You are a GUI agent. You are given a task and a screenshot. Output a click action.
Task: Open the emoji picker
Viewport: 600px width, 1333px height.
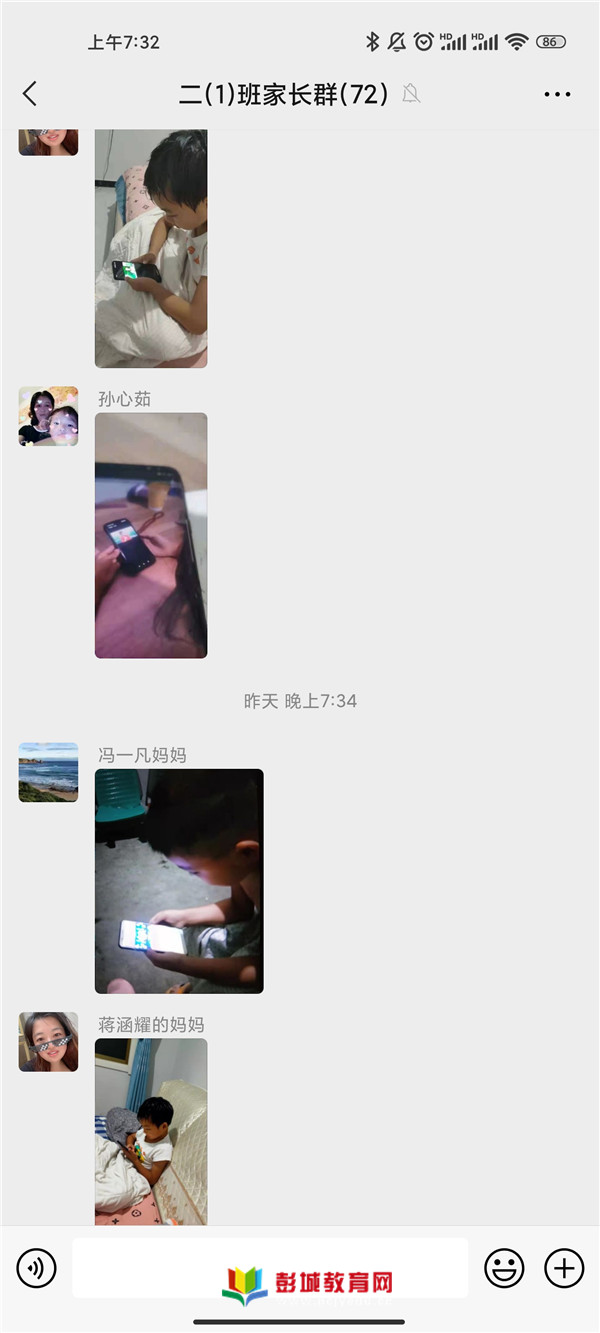tap(504, 1269)
